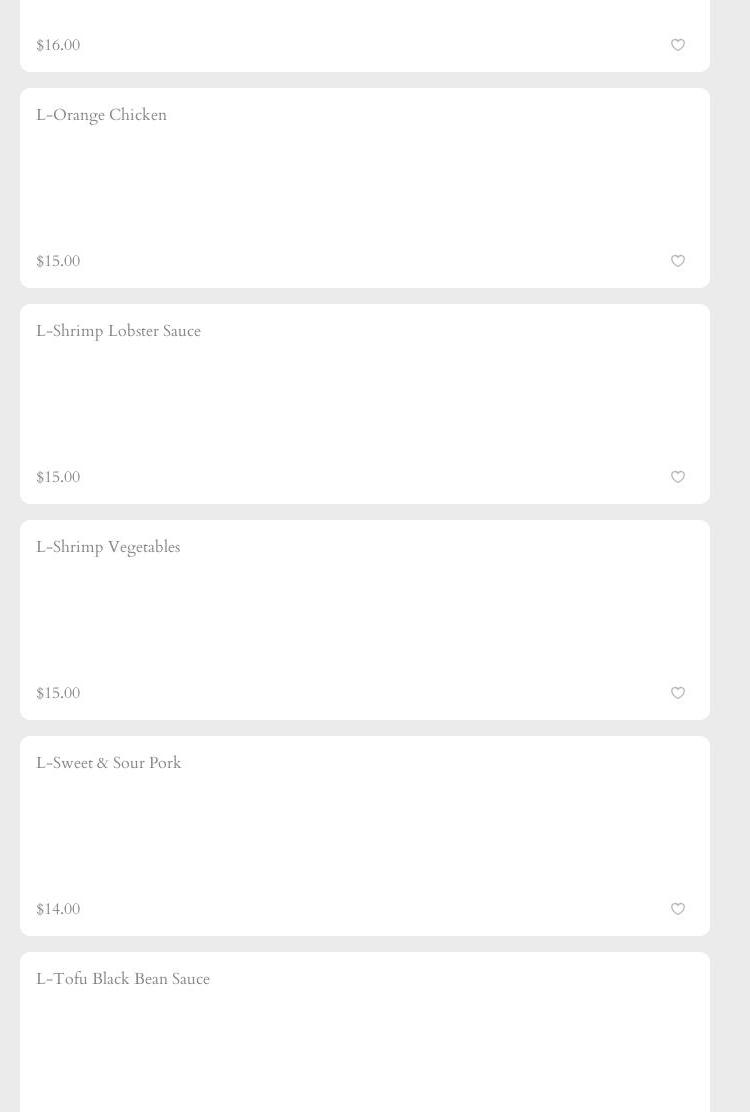The height and width of the screenshot is (1112, 750).
Task: Tap the heart on L-Shrimp Vegetables
Action: [677, 693]
